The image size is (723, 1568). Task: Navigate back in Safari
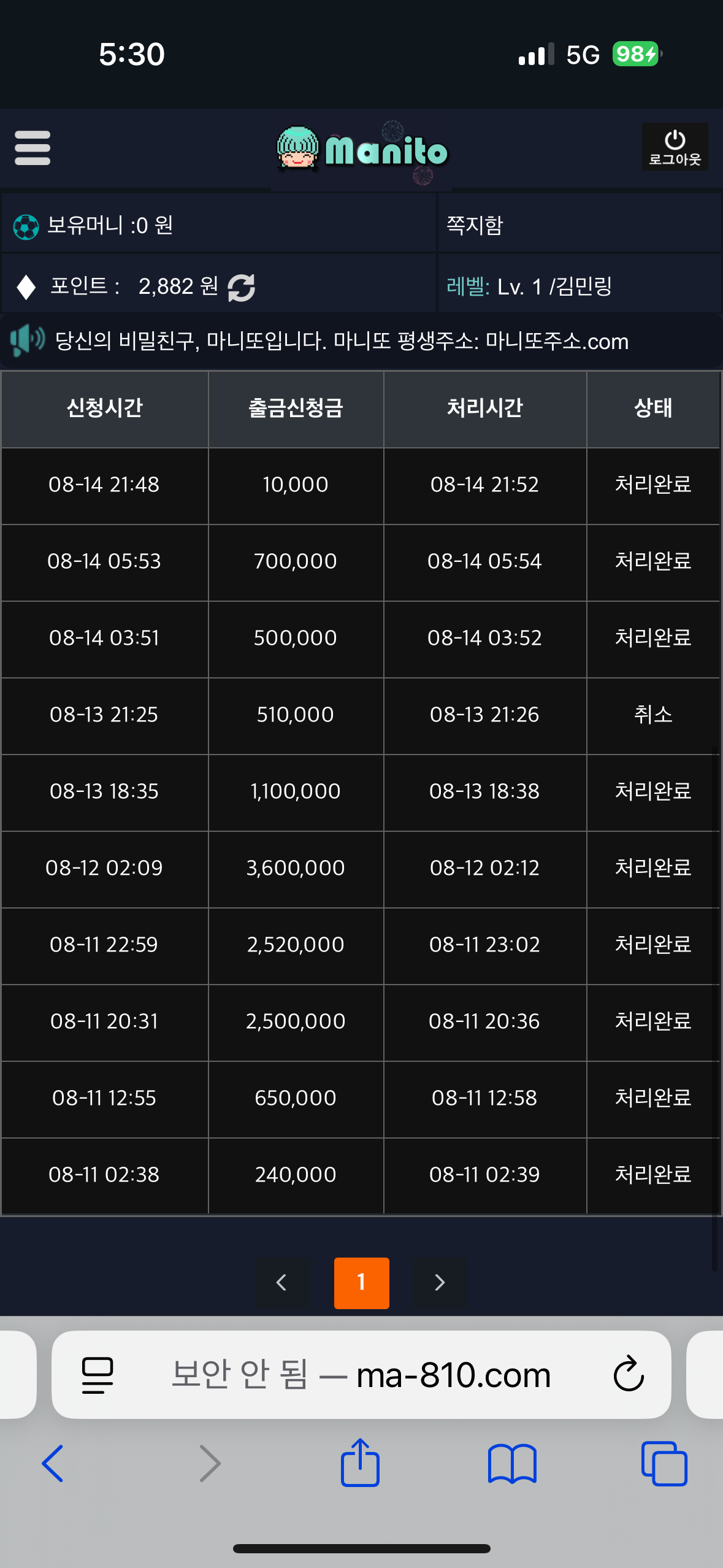[53, 1464]
